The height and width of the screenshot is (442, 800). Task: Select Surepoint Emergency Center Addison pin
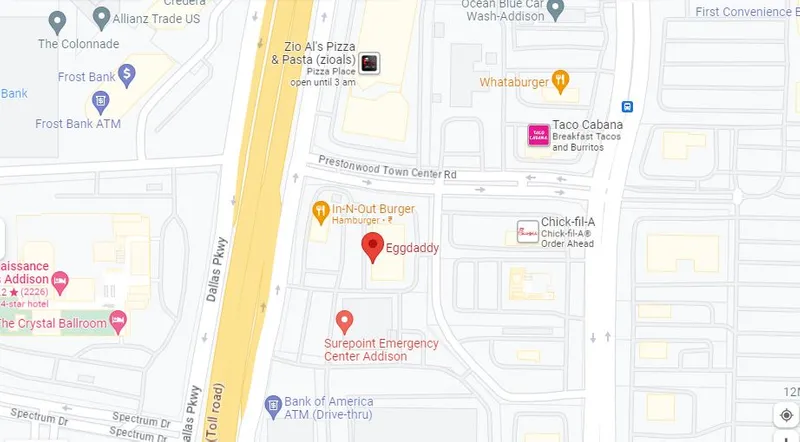[x=345, y=321]
